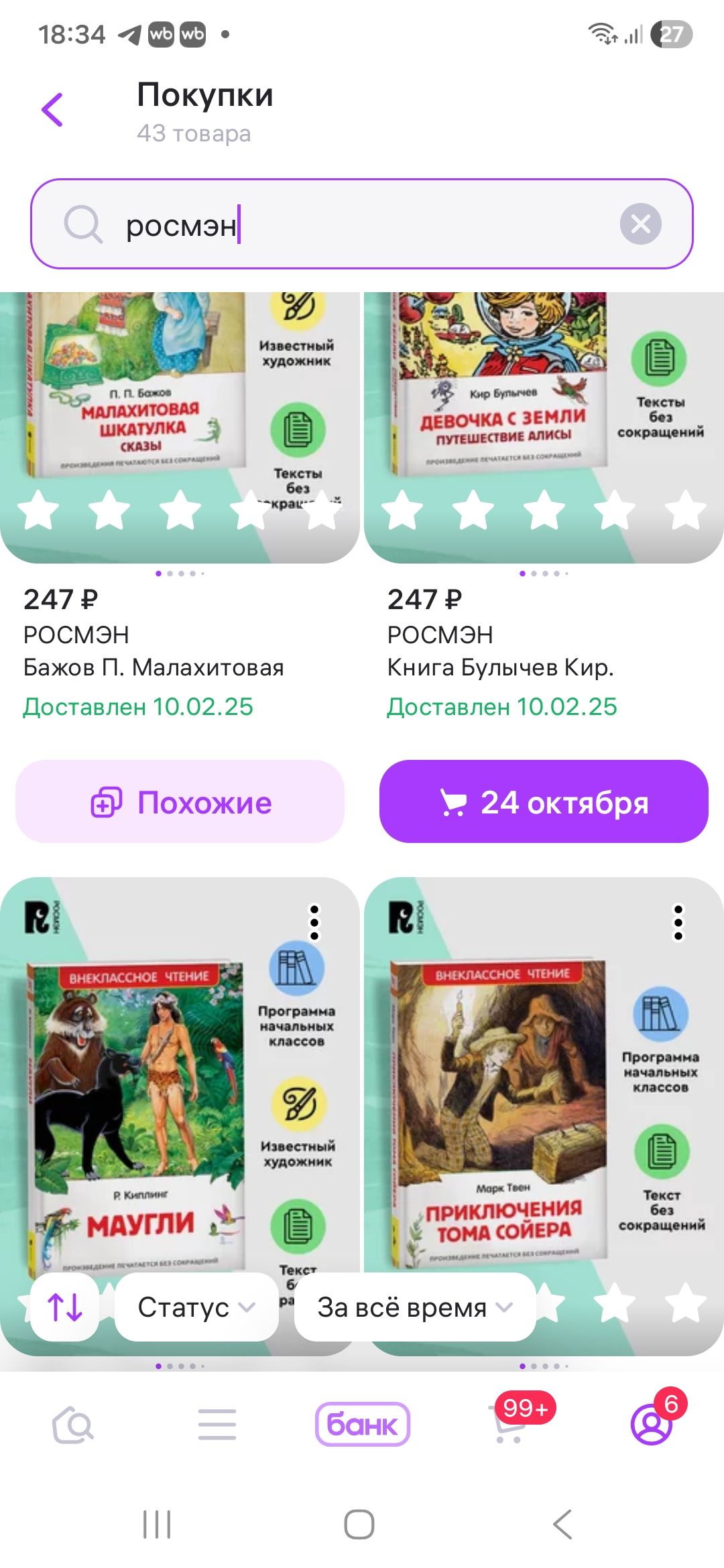The image size is (724, 1568).
Task: Tap the system home button
Action: point(359,1524)
